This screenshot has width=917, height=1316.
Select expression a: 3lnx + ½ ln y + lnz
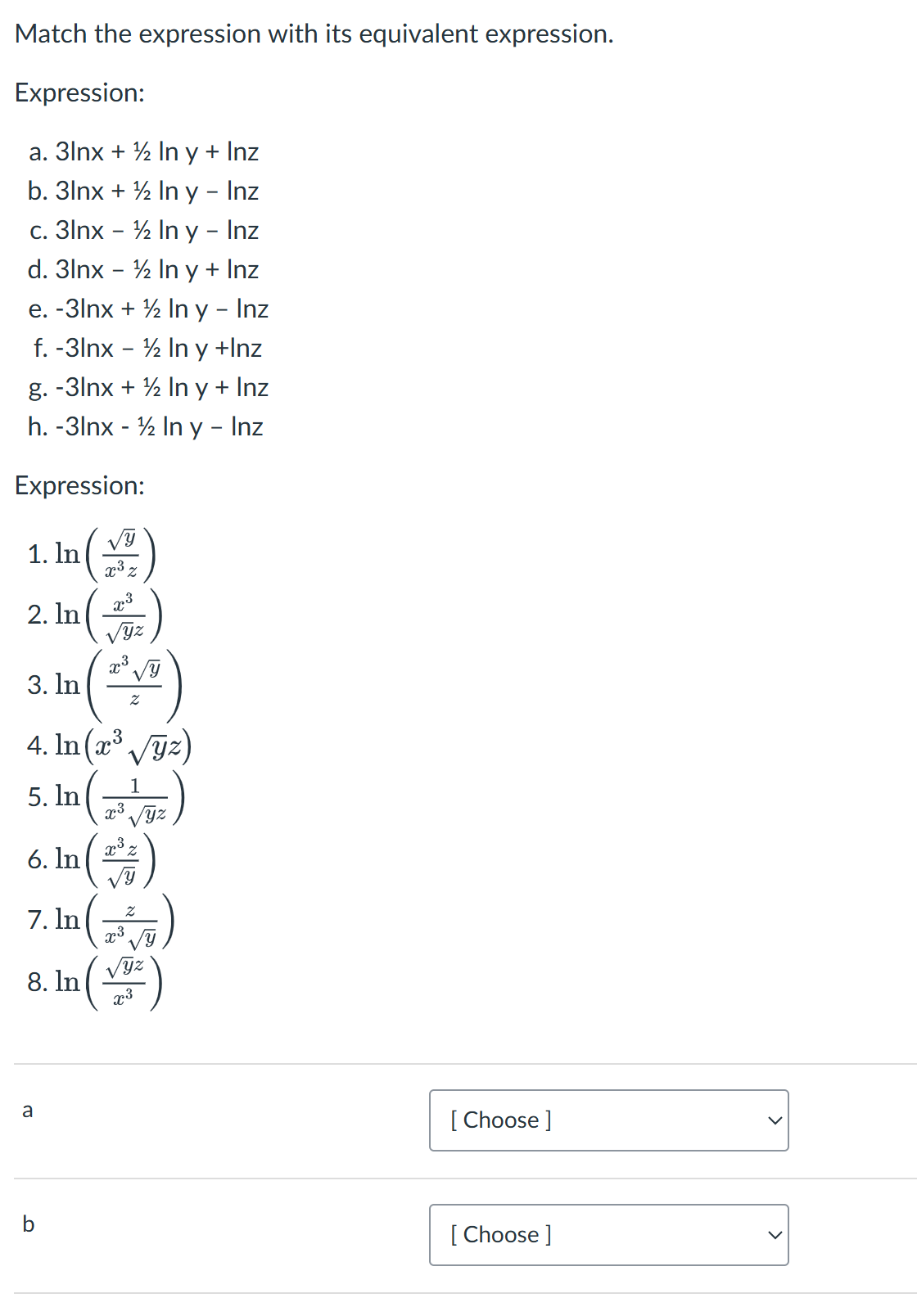click(144, 152)
